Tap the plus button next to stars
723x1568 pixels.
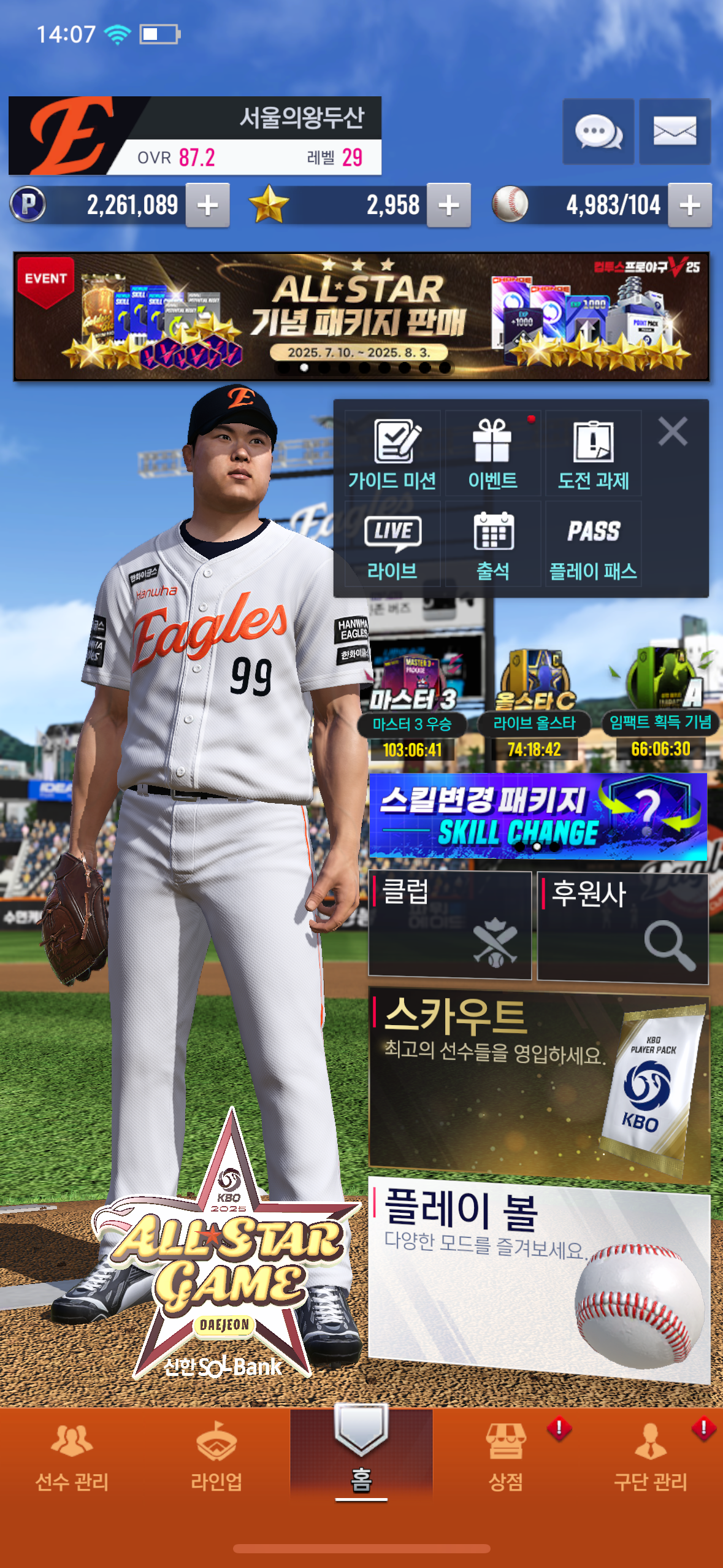449,205
